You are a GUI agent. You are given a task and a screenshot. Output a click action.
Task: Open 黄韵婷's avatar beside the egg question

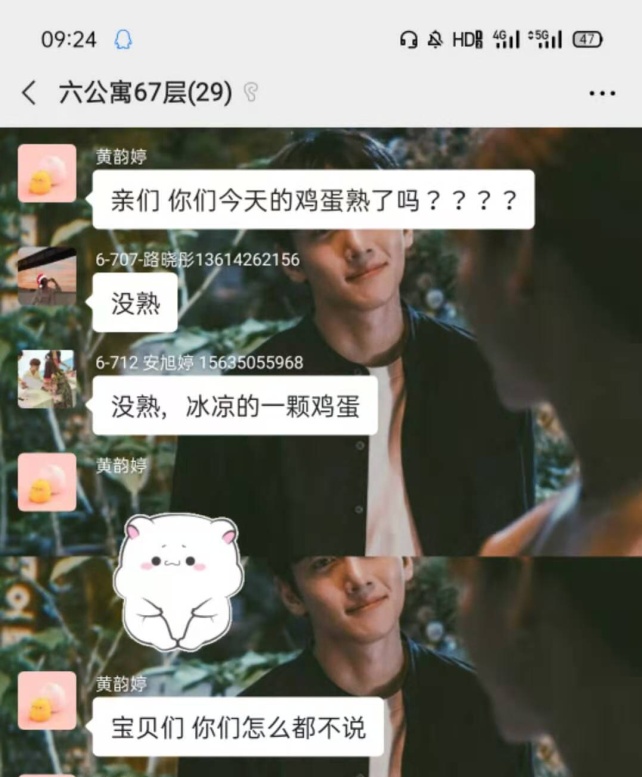pos(46,173)
